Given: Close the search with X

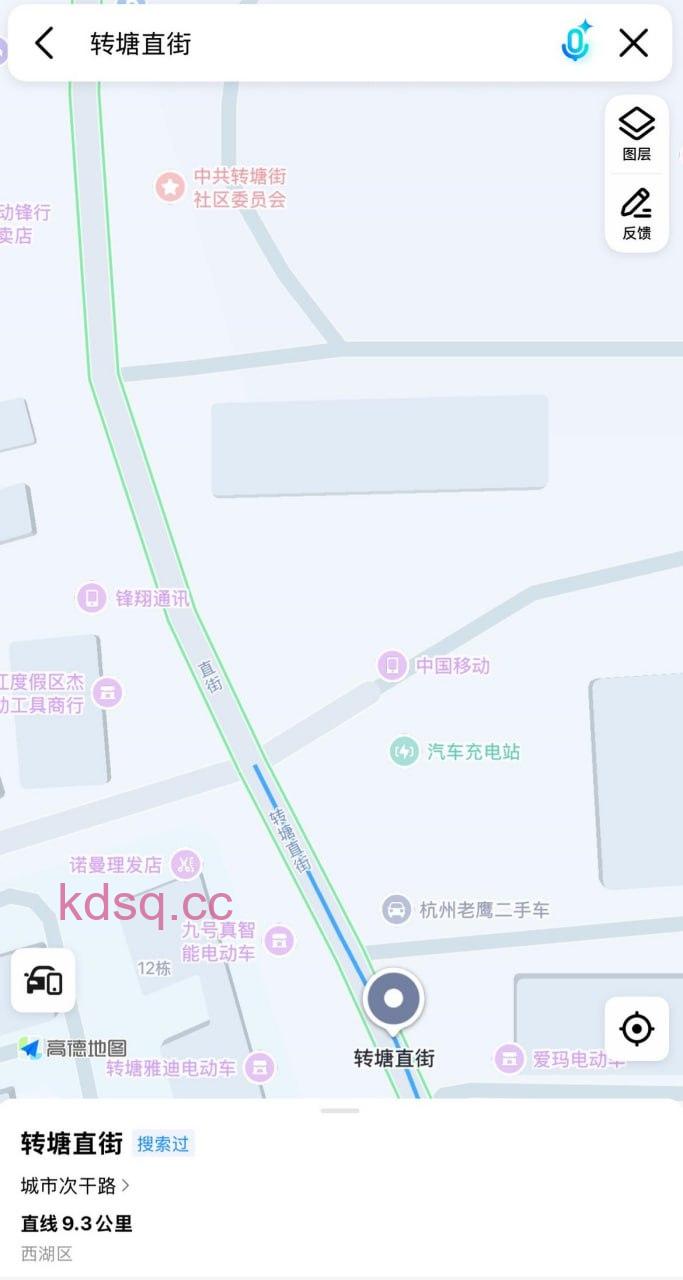Looking at the screenshot, I should [634, 43].
